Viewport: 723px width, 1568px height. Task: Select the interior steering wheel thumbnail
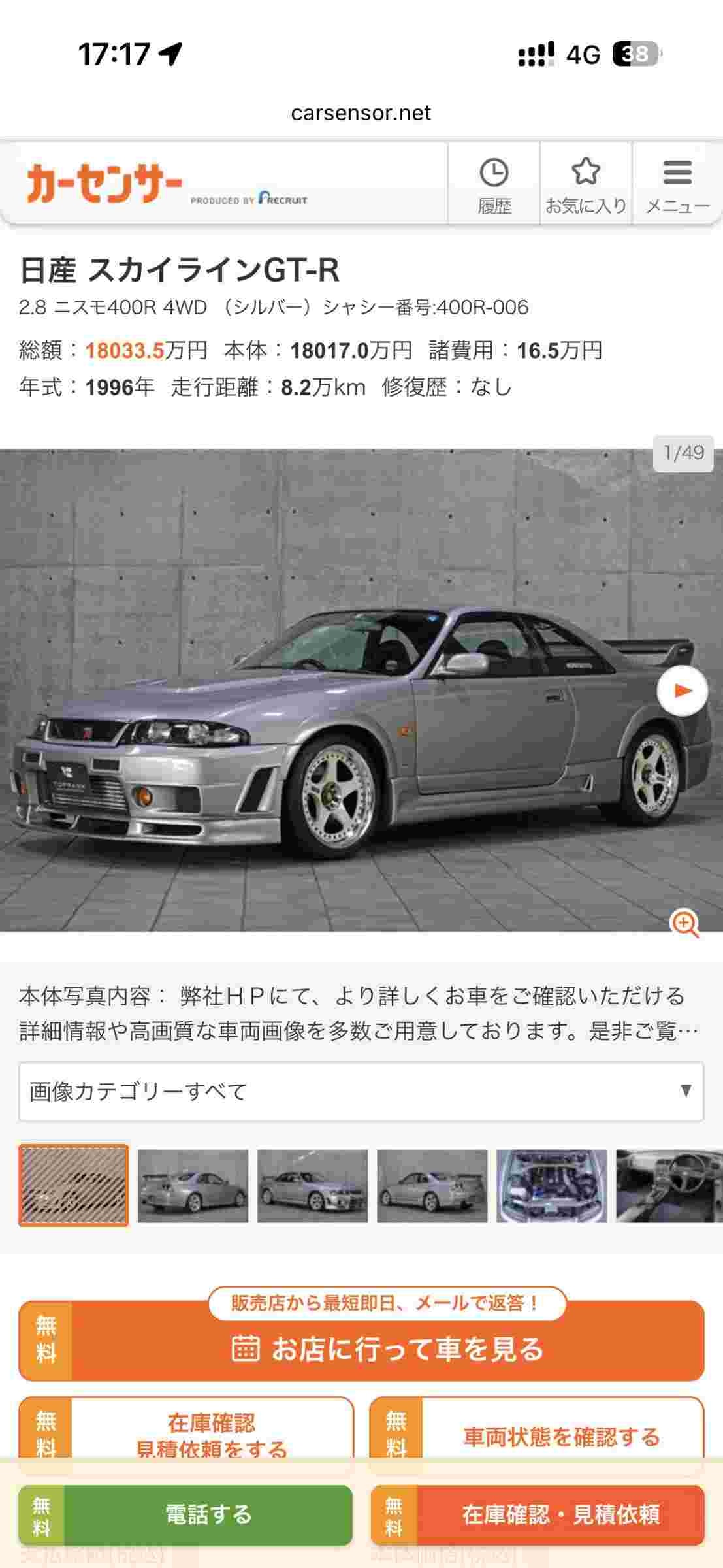[x=669, y=1186]
